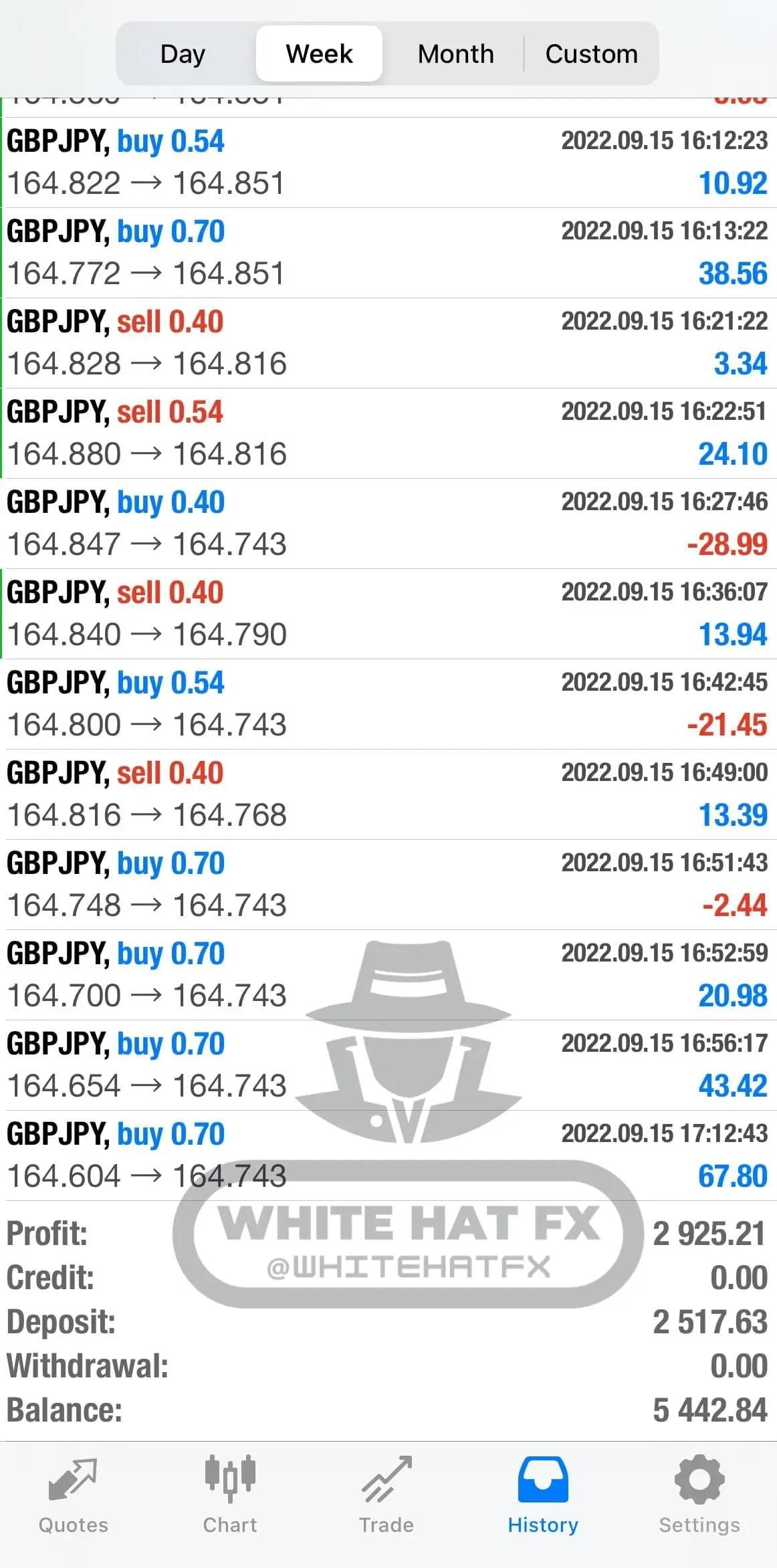Expand the GBPJPY sell 0.54 trade at 16:22:51

[388, 433]
